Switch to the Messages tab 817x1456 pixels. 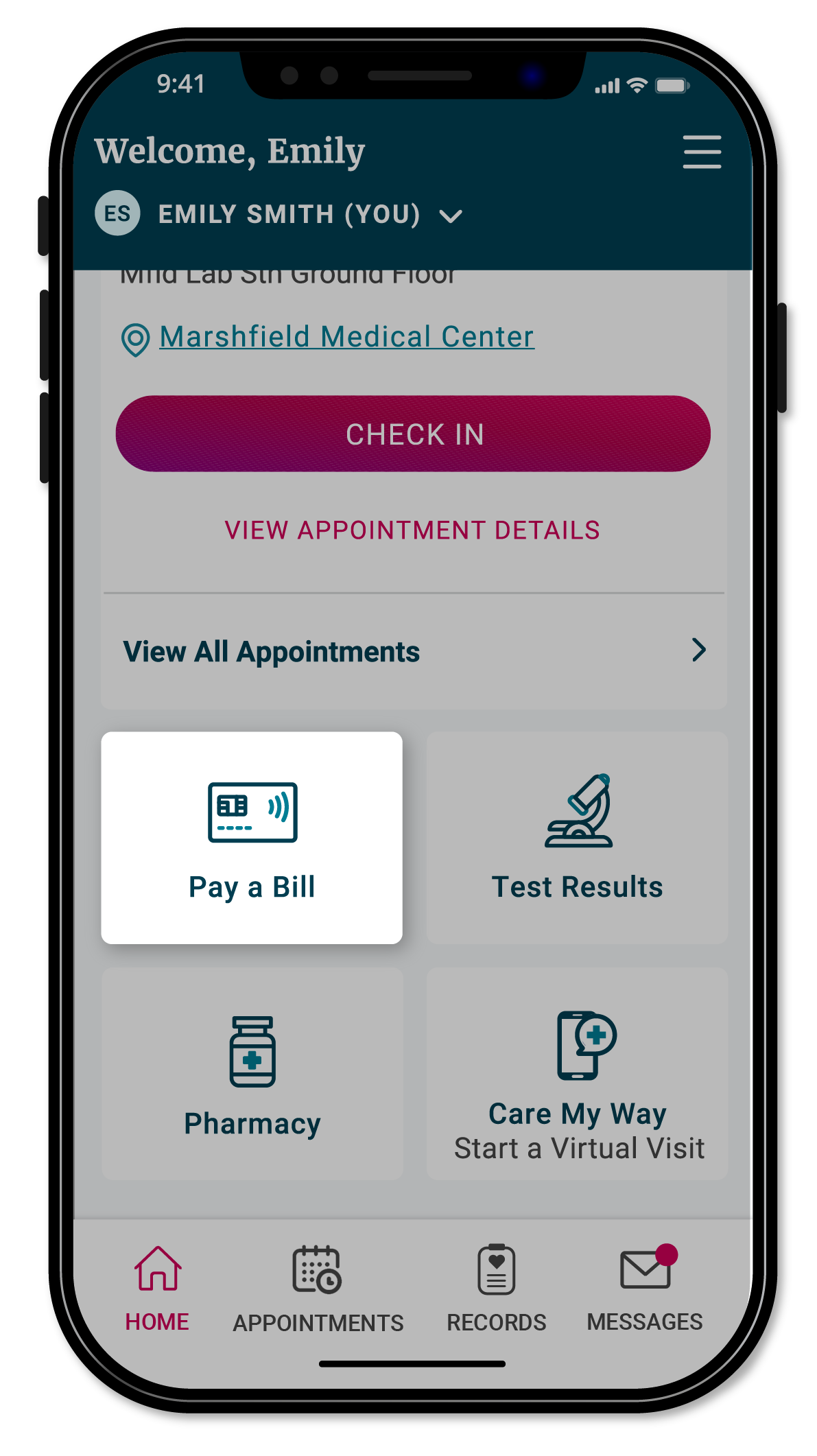[x=644, y=1289]
